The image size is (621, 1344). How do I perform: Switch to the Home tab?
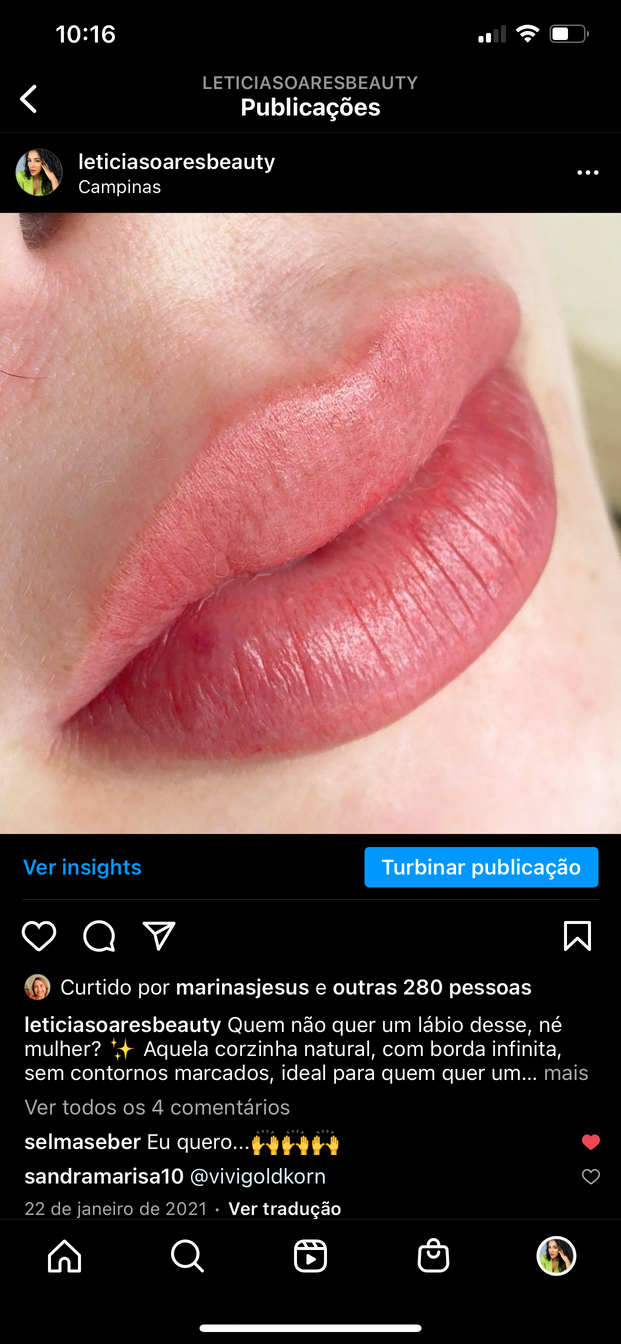pos(64,1255)
